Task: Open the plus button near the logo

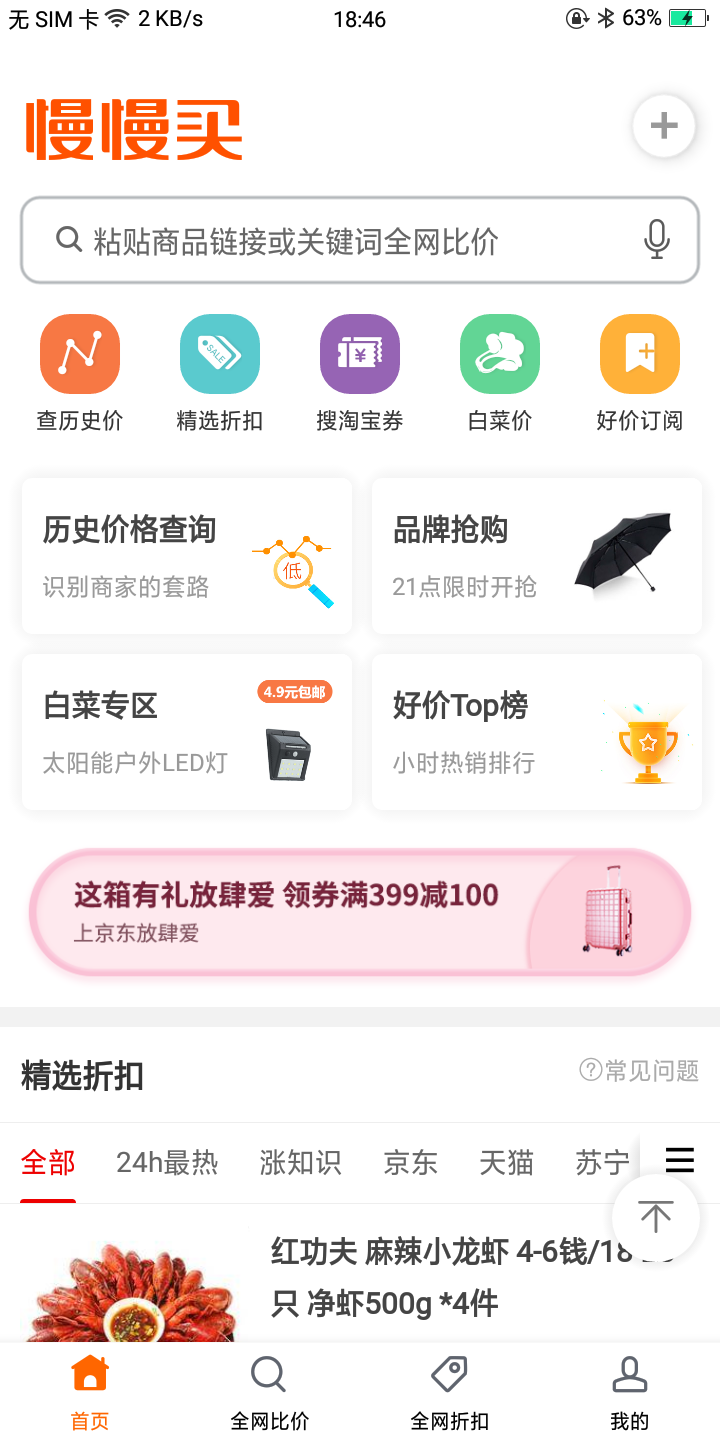Action: (x=663, y=125)
